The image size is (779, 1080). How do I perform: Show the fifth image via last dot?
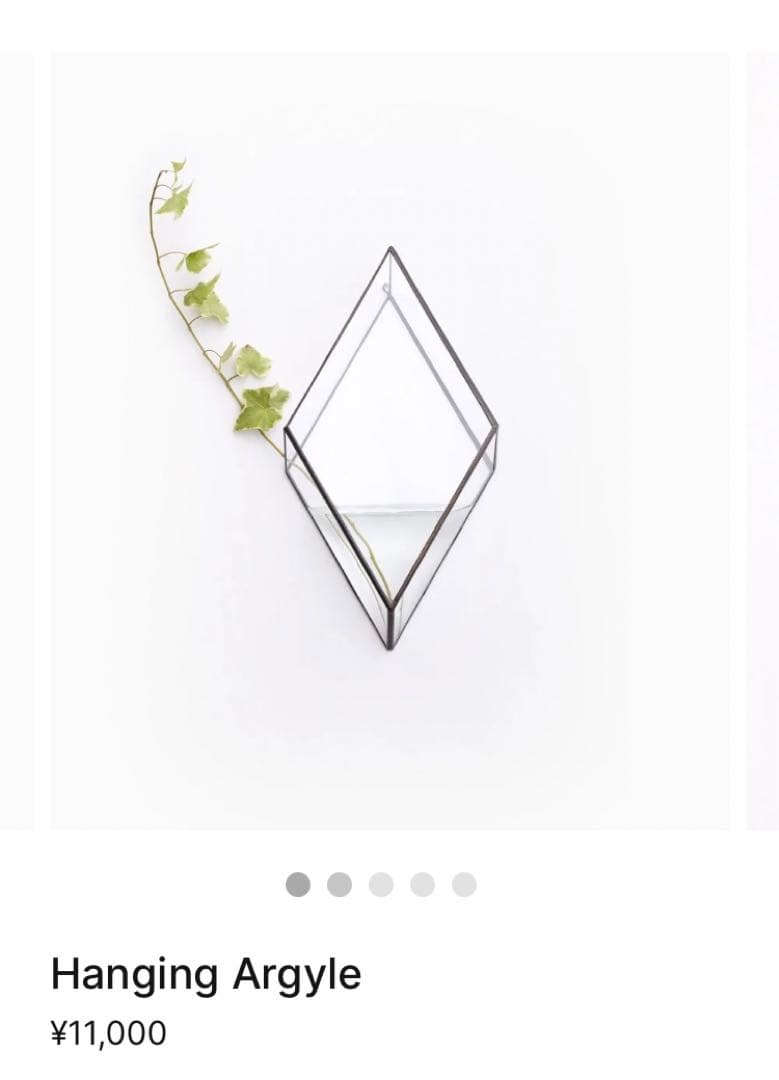464,884
